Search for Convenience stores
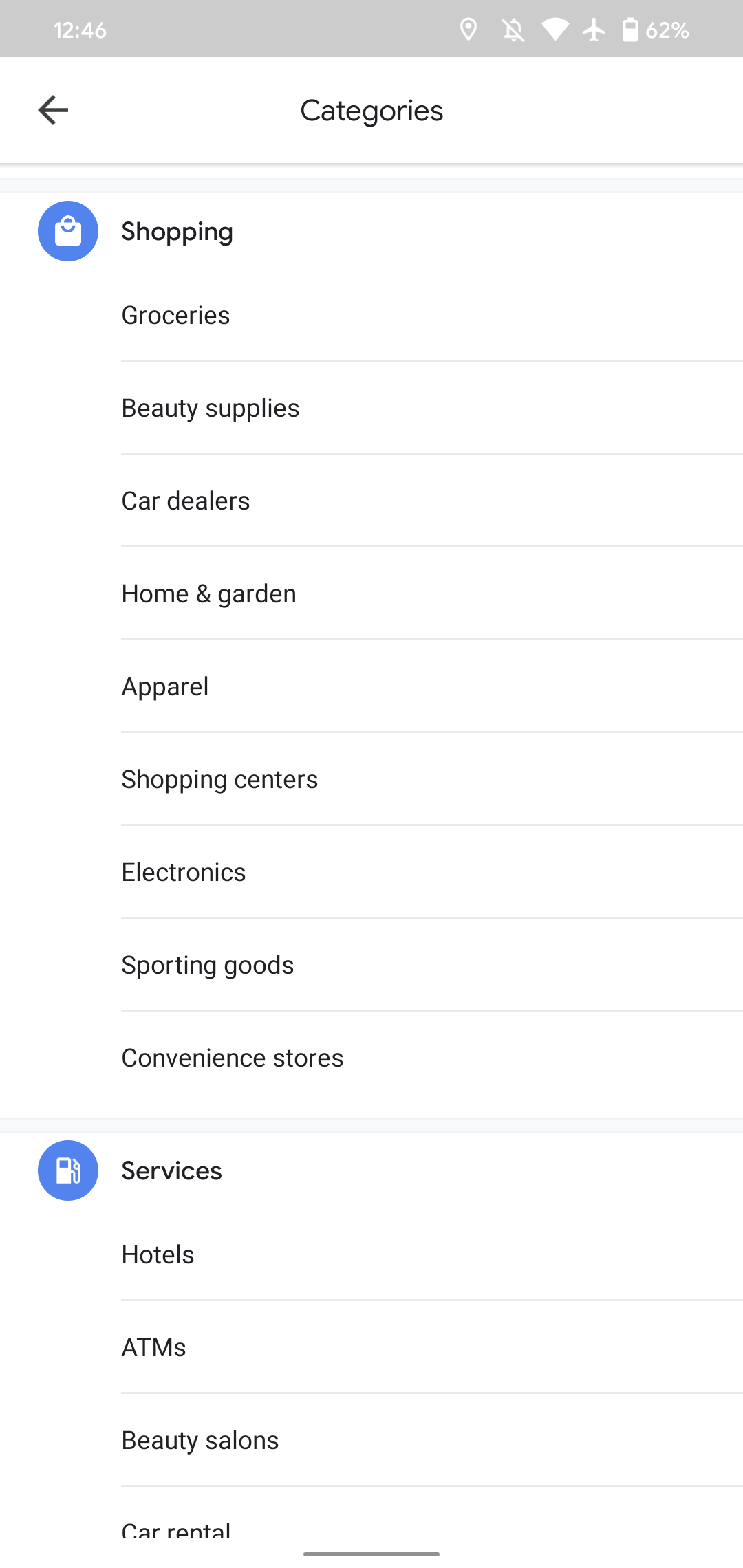Image resolution: width=743 pixels, height=1568 pixels. (233, 1058)
